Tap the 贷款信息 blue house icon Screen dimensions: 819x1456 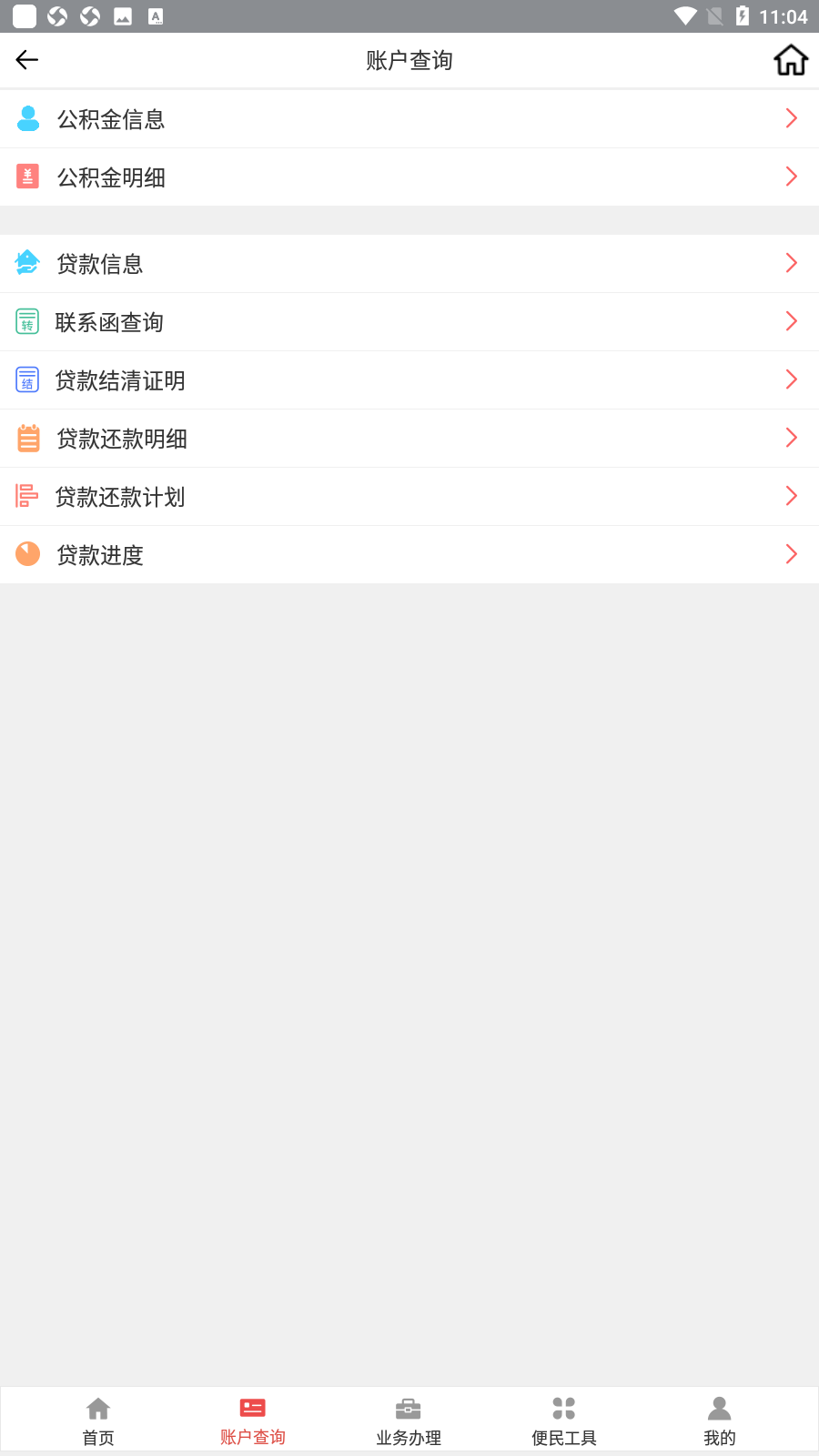[27, 262]
